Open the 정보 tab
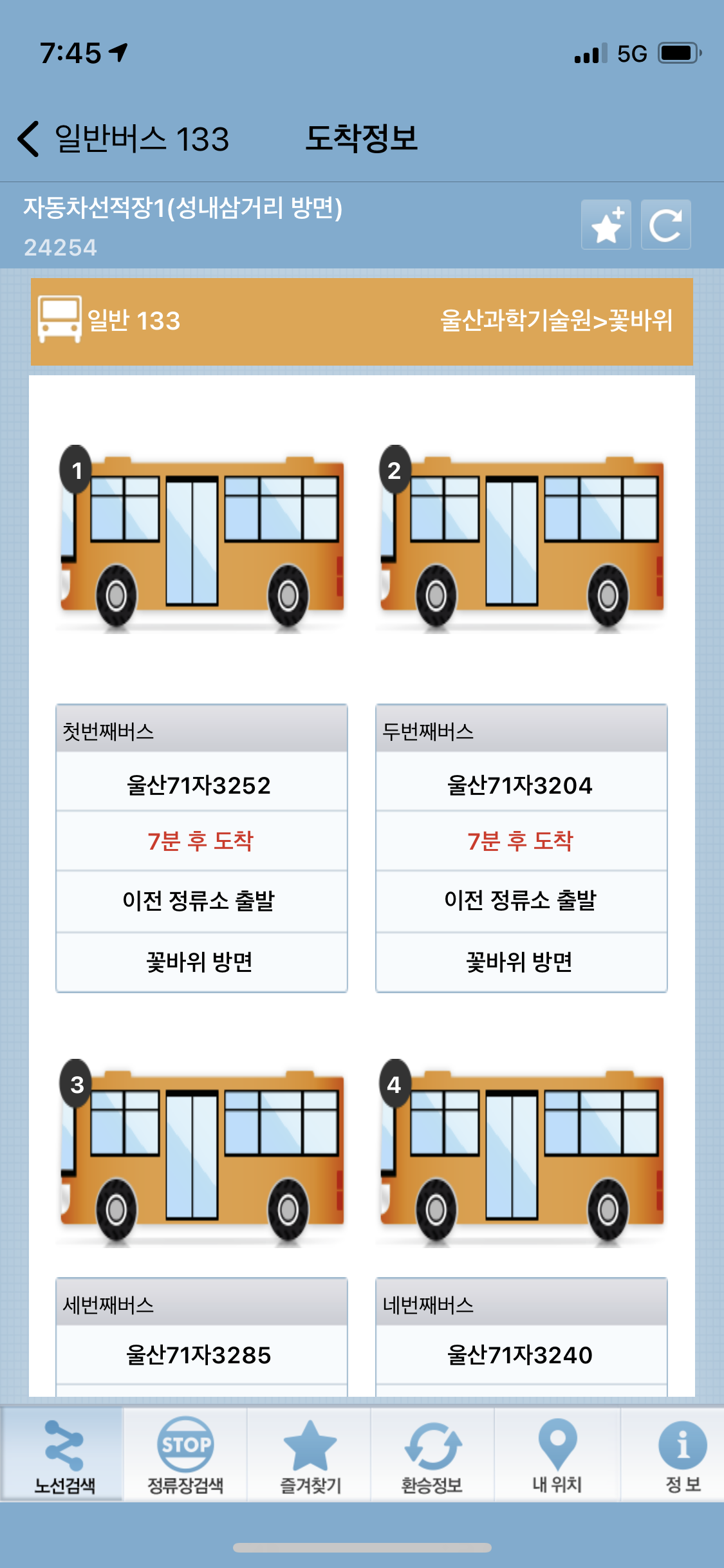Viewport: 724px width, 1568px height. 682,1455
